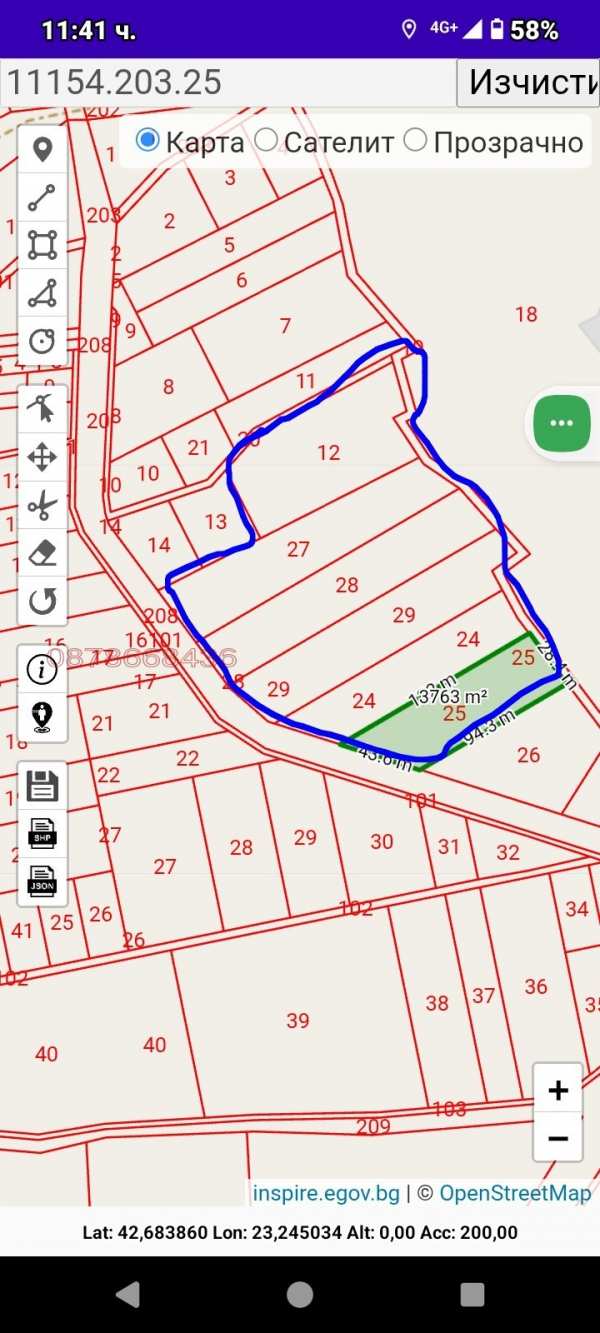Select the Карта map layer

(147, 141)
